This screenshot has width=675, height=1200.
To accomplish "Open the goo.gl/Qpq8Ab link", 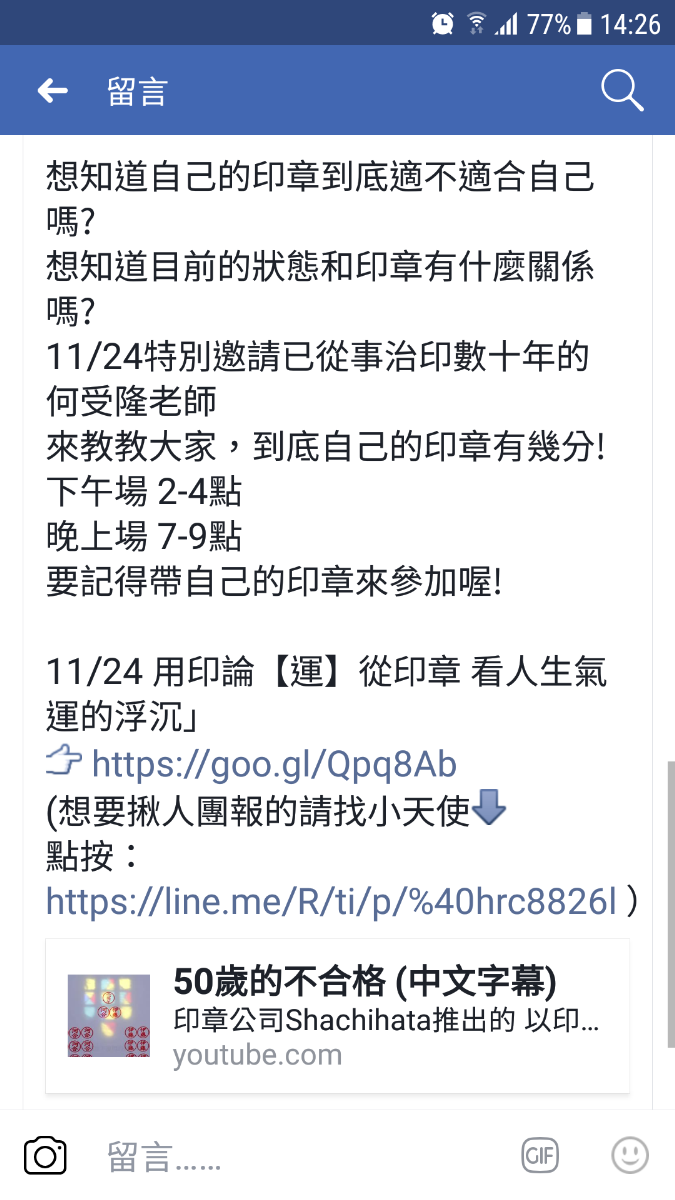I will [274, 764].
